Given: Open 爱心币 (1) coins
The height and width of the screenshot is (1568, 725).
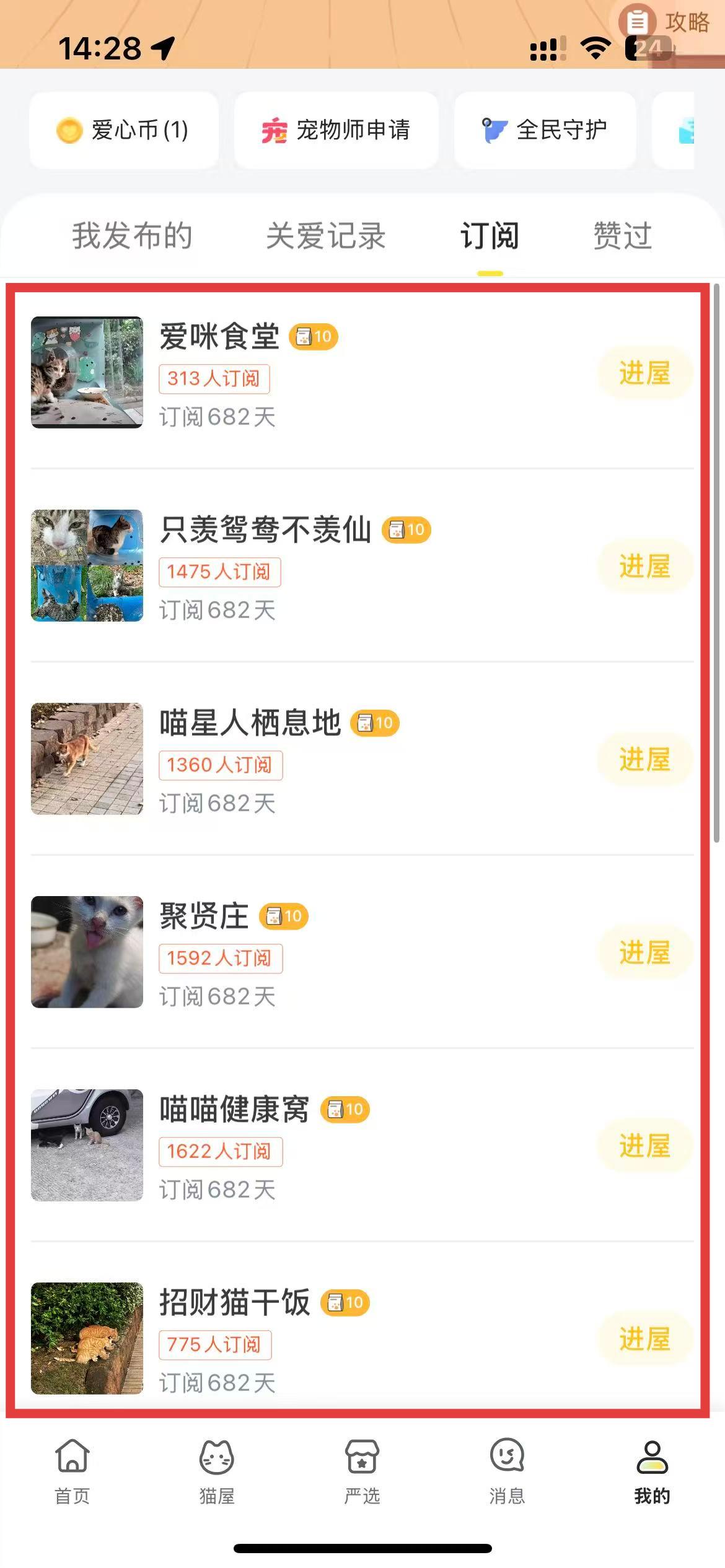Looking at the screenshot, I should tap(123, 130).
